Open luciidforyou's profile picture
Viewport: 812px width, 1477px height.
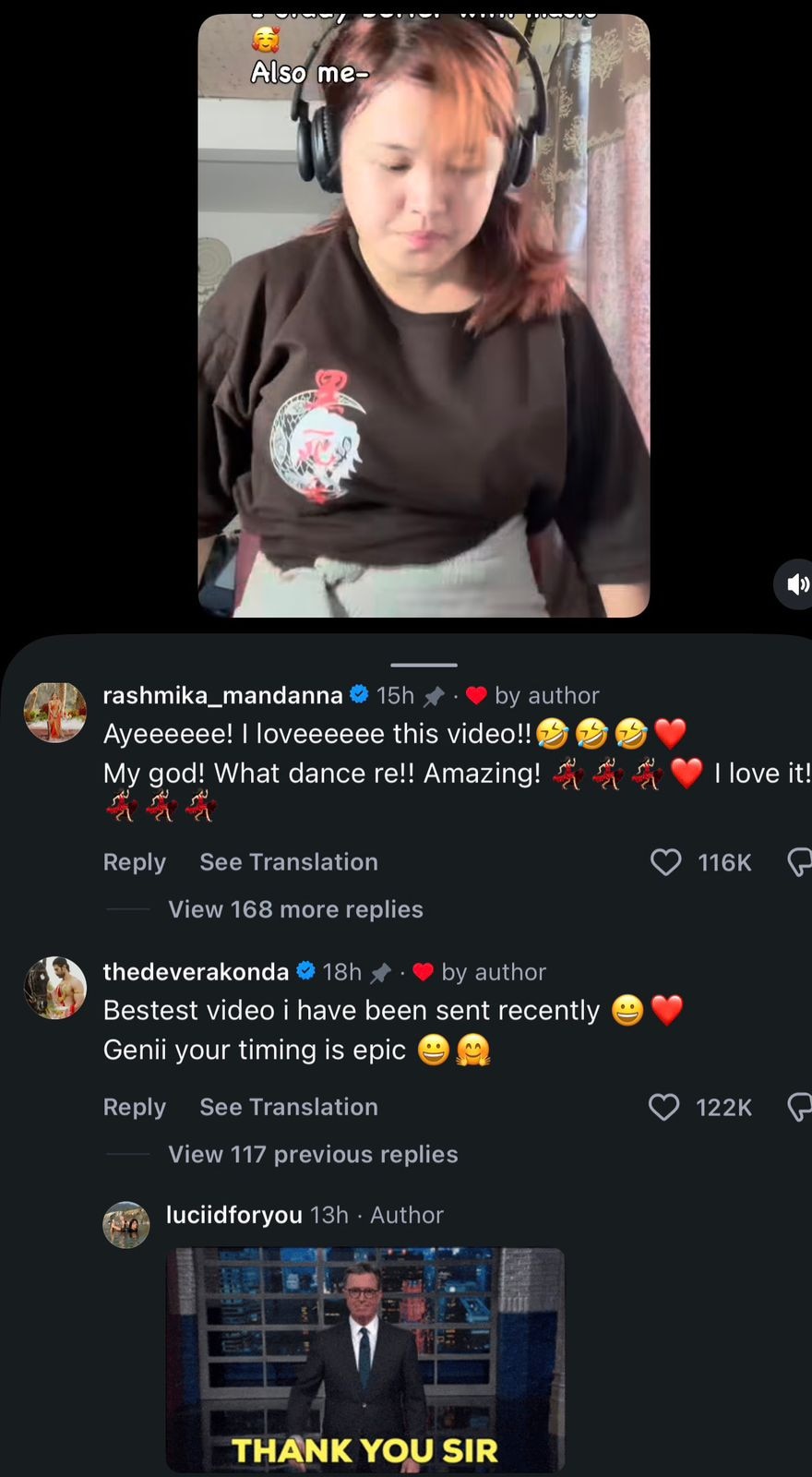point(125,1225)
